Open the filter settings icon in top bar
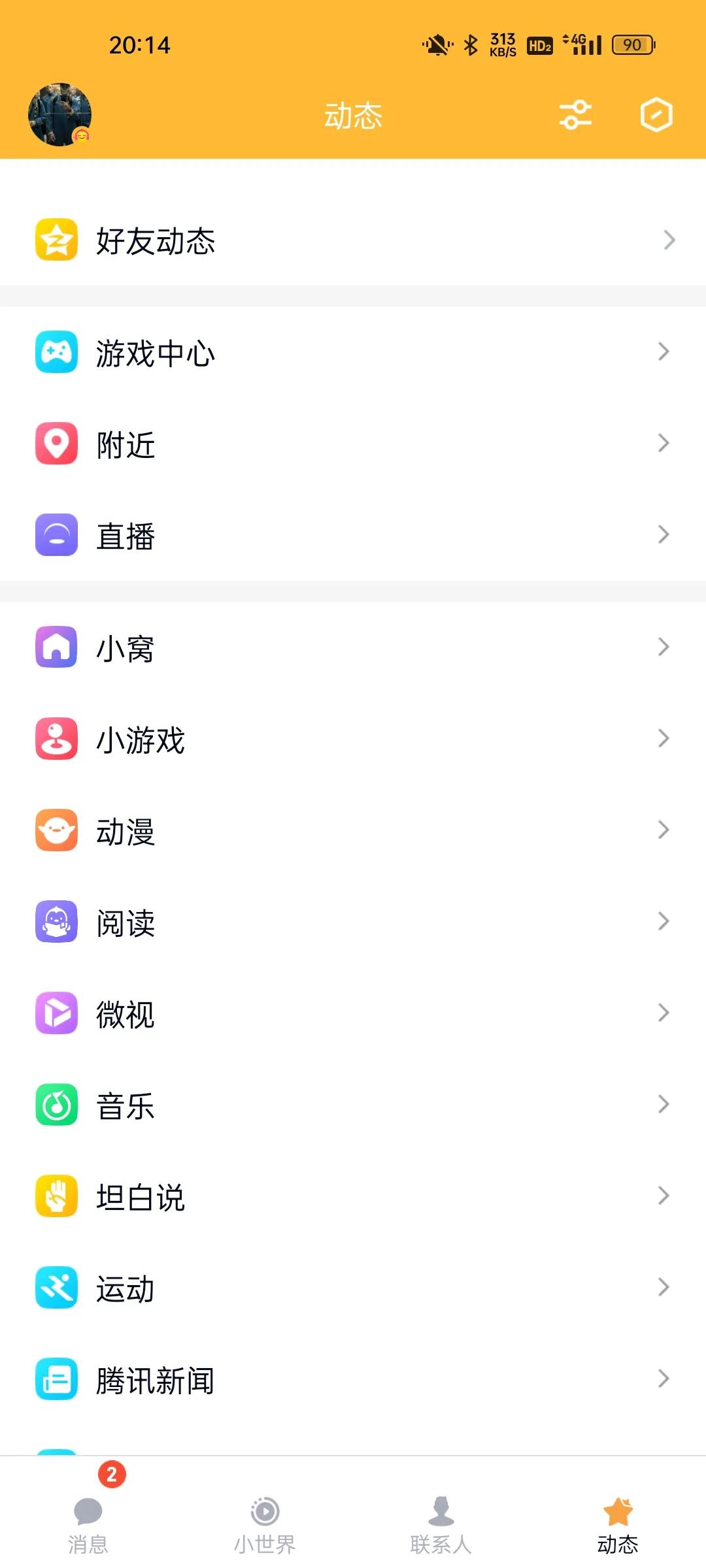 [576, 115]
